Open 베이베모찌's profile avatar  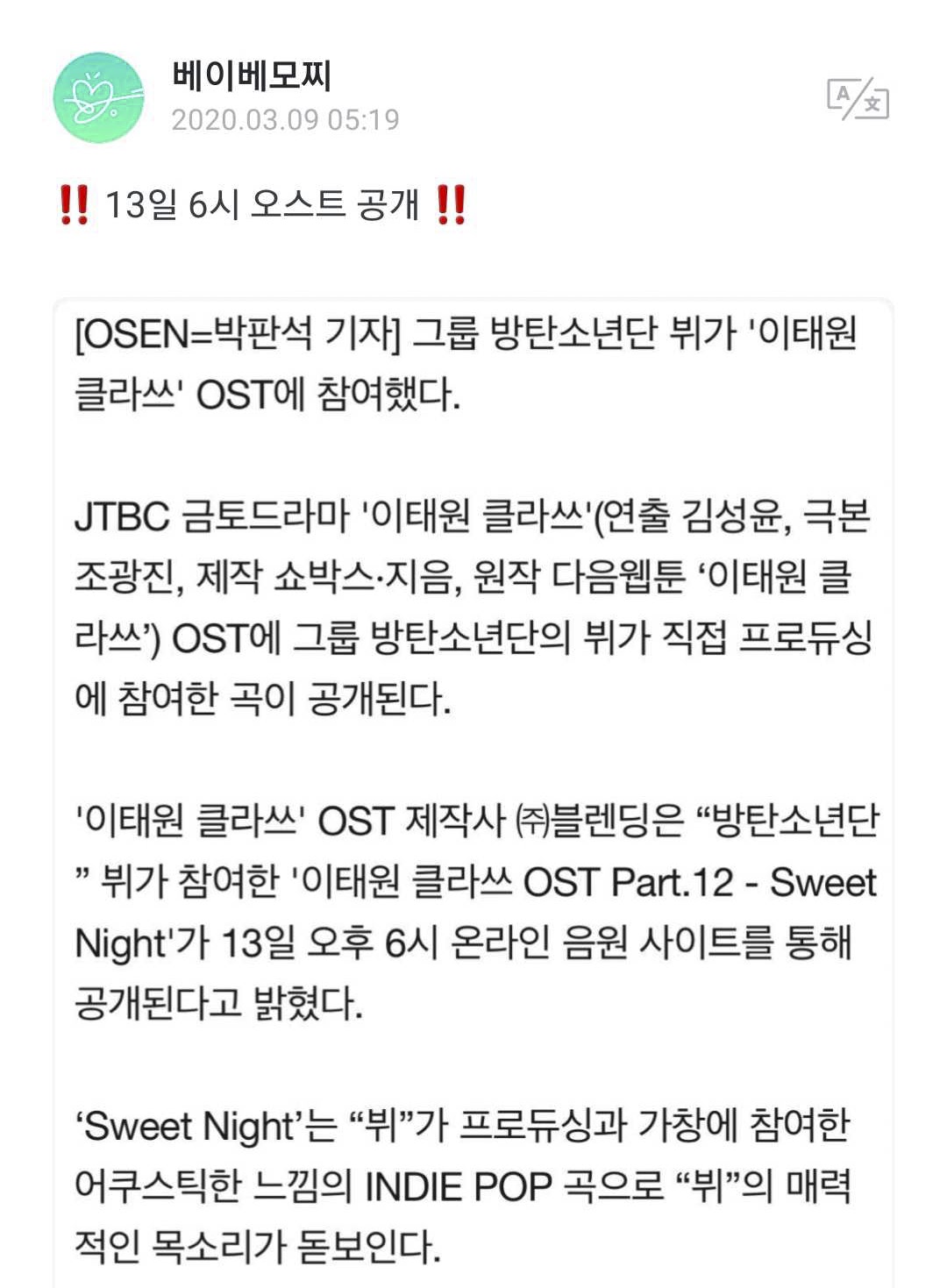click(98, 97)
